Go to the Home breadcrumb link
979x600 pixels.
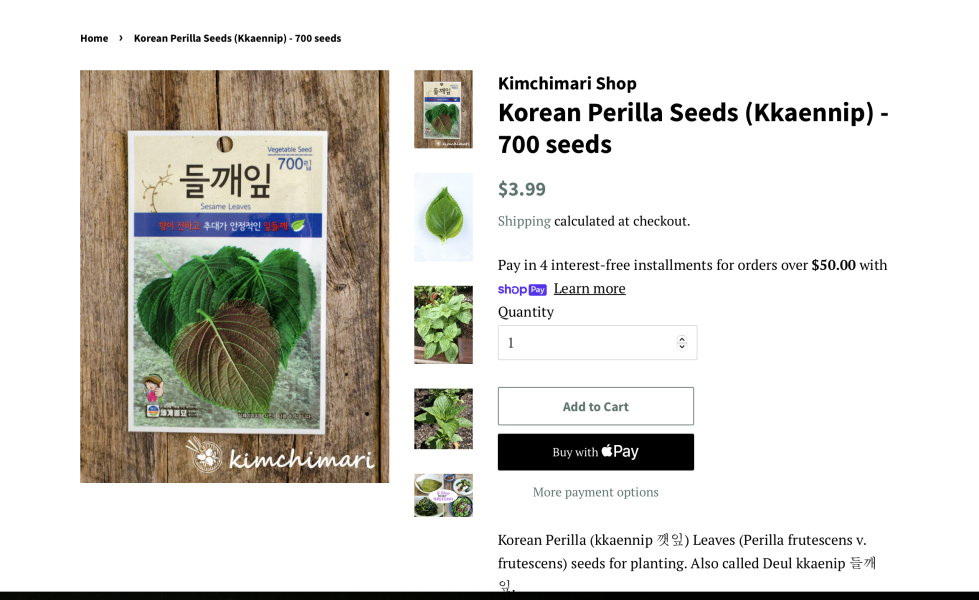click(x=94, y=38)
